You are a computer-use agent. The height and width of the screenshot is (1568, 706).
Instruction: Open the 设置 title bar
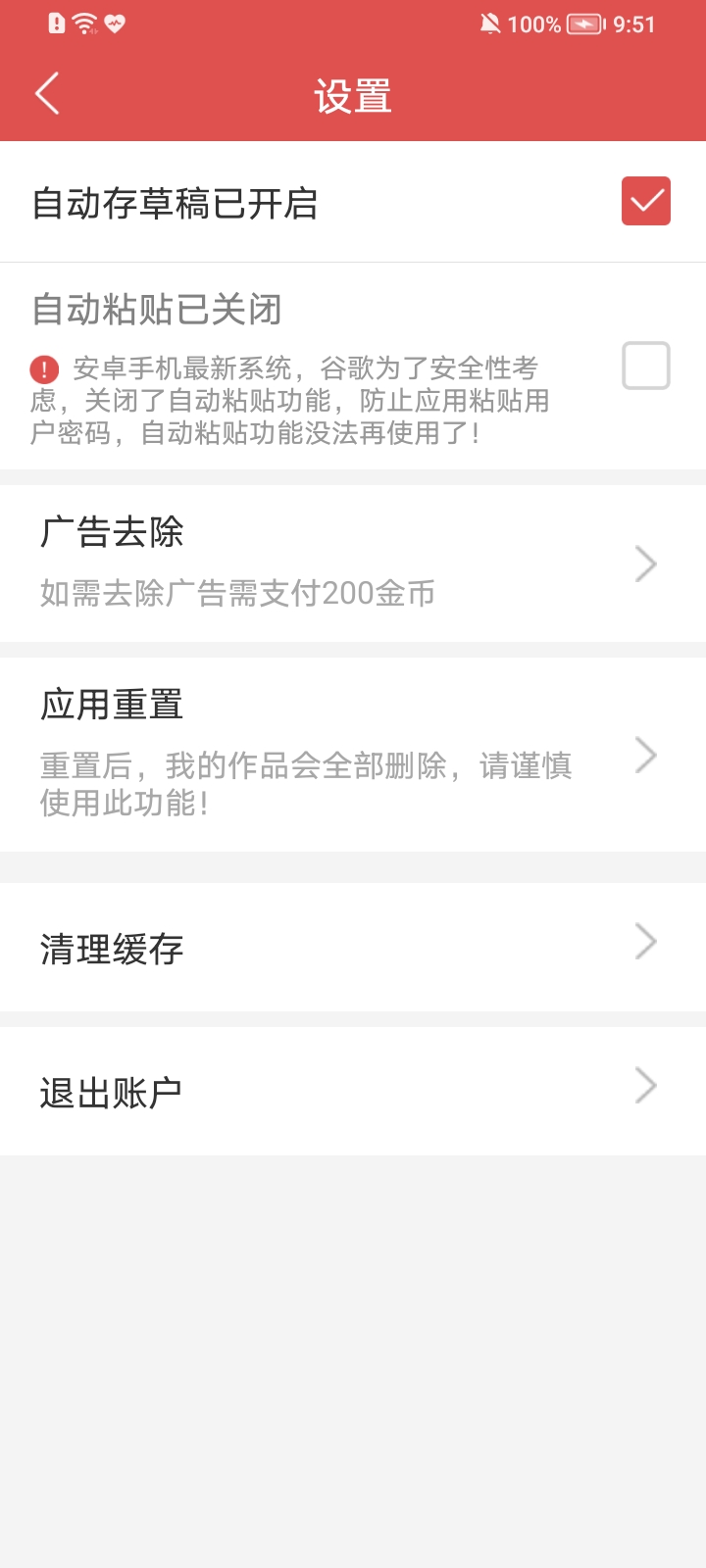coord(353,94)
